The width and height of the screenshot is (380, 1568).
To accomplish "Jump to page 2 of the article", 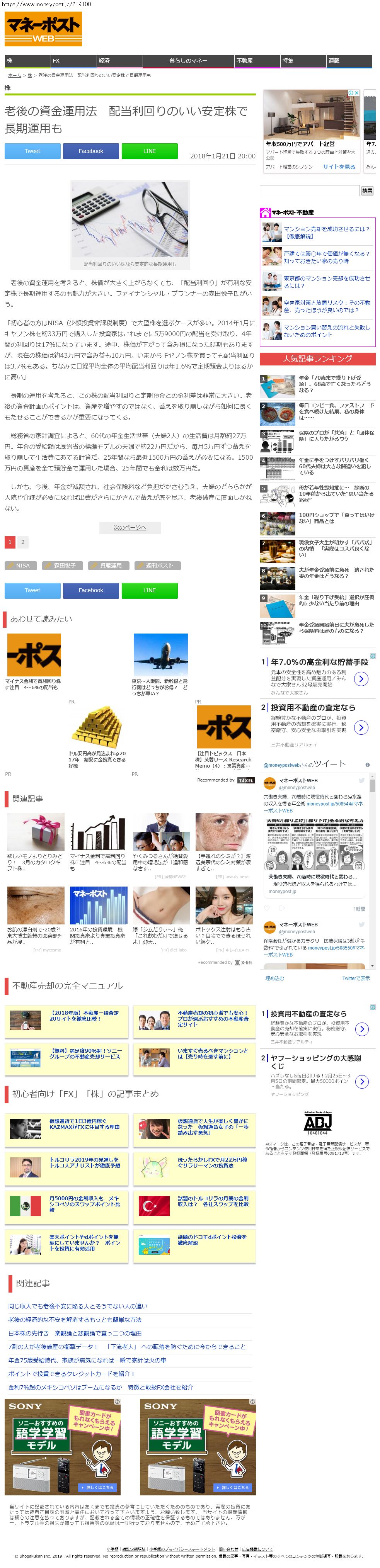I will click(x=23, y=542).
